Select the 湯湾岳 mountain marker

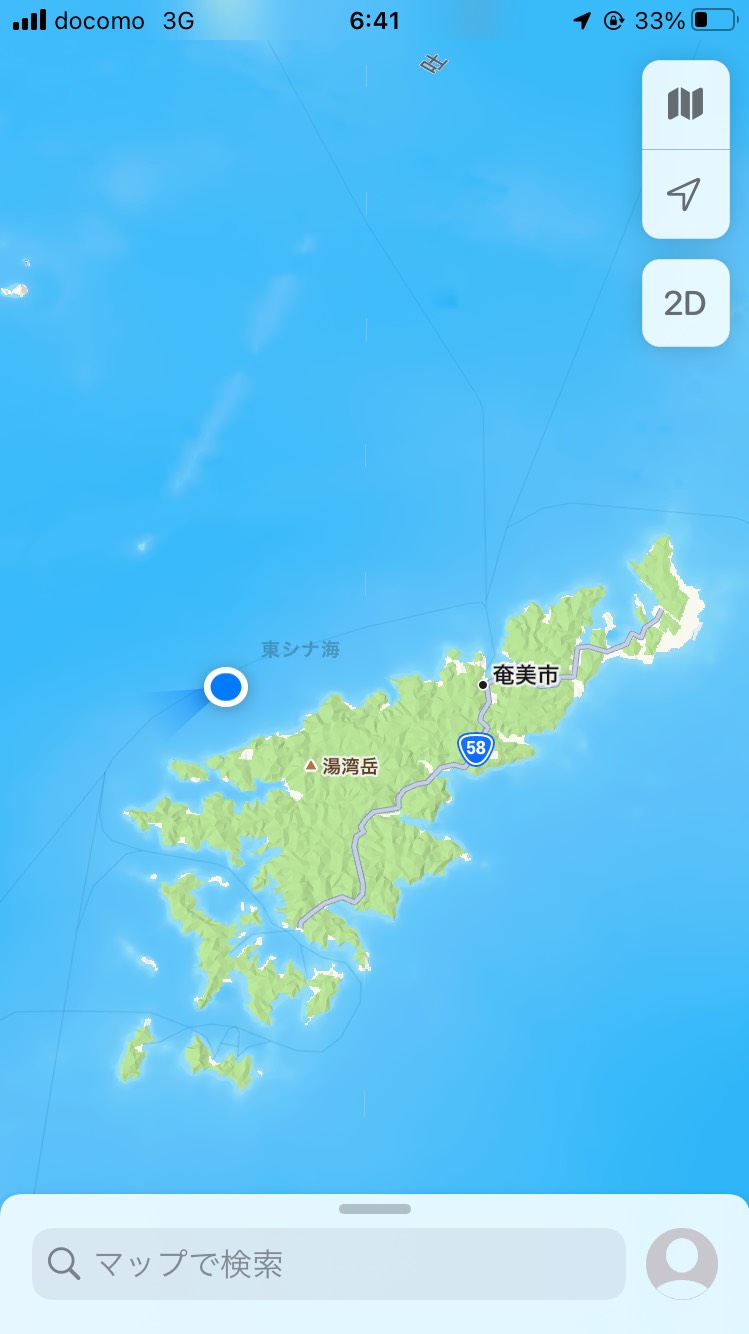pyautogui.click(x=342, y=767)
